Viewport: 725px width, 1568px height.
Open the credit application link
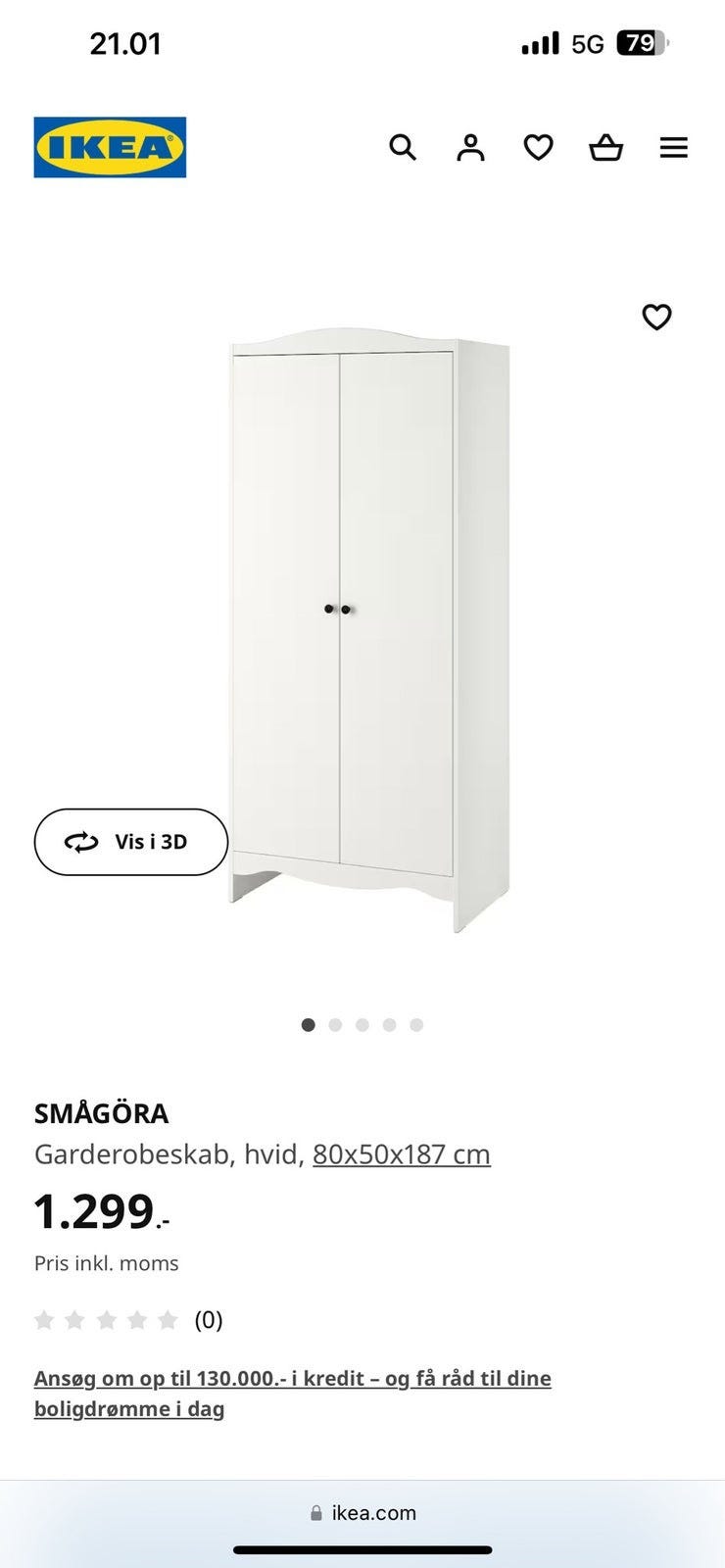(x=292, y=1393)
